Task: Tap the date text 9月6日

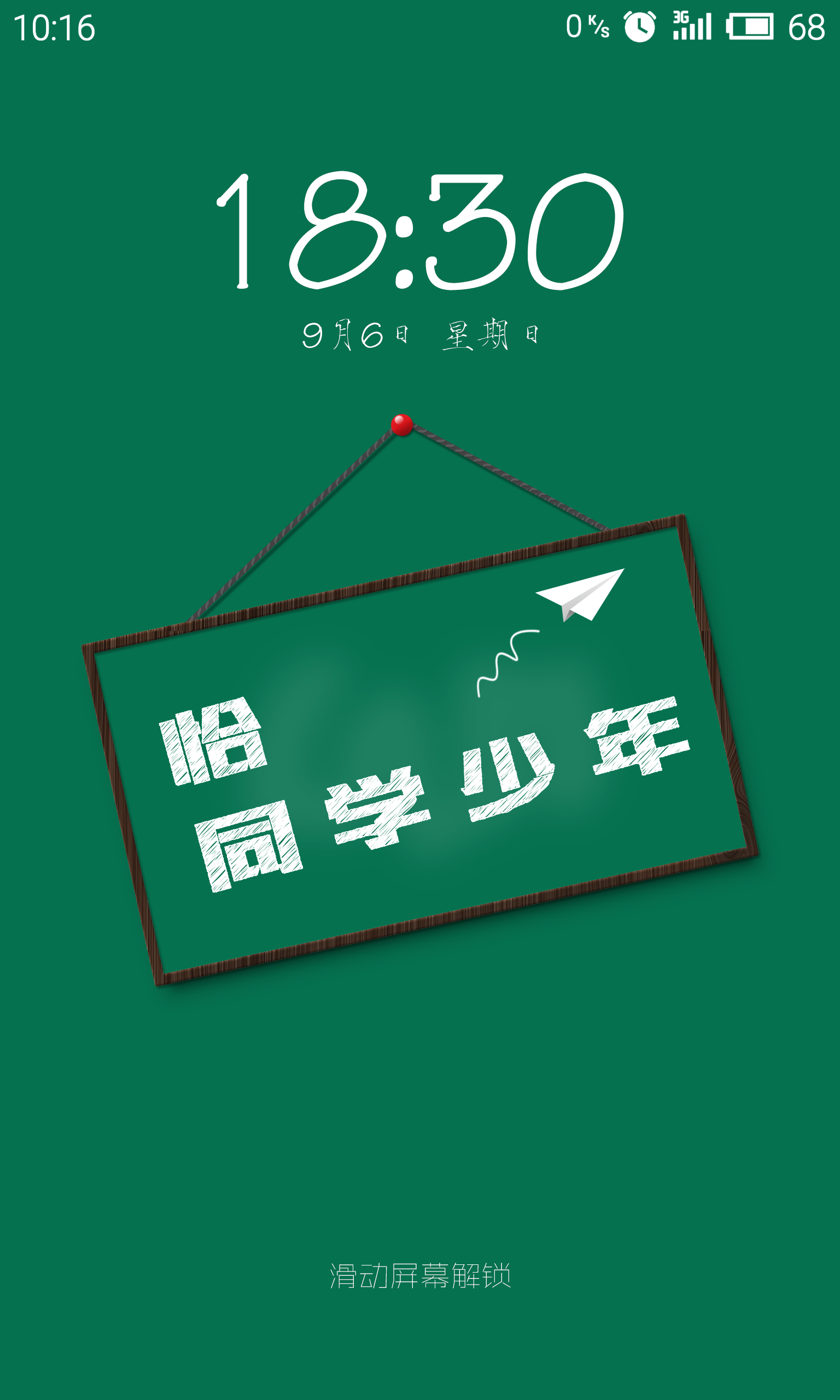Action: point(357,334)
